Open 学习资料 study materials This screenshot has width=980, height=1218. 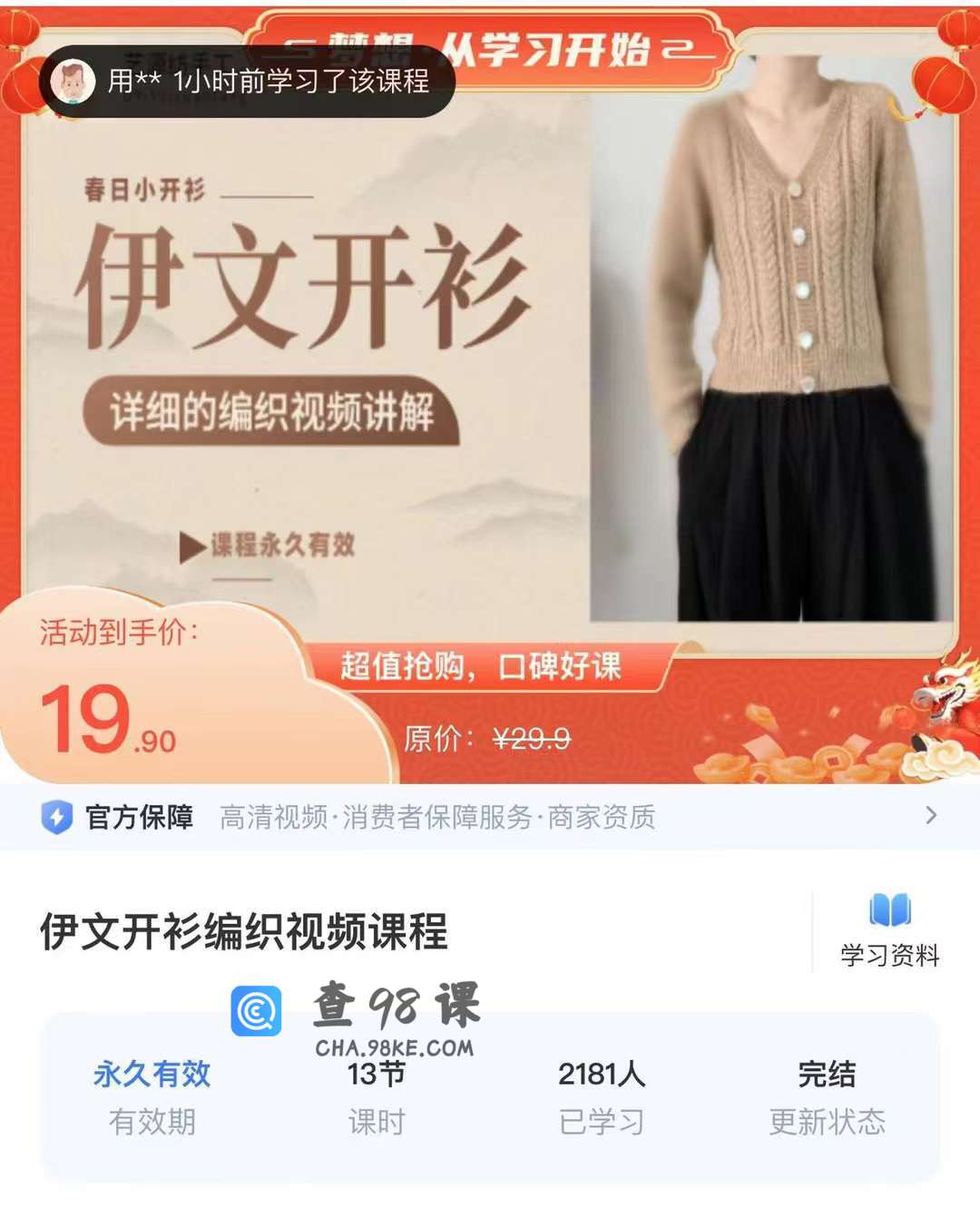[x=889, y=930]
